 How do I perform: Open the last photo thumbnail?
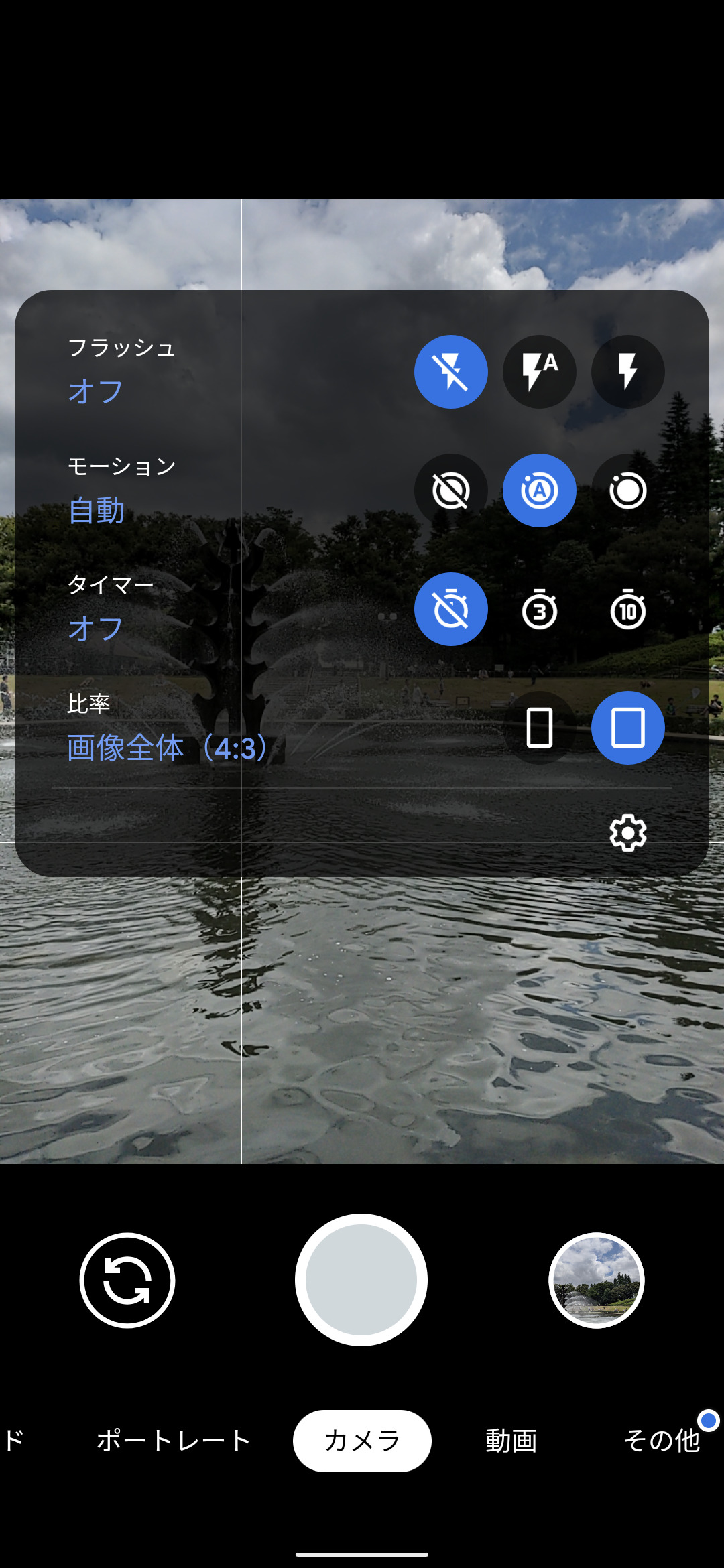[596, 1280]
